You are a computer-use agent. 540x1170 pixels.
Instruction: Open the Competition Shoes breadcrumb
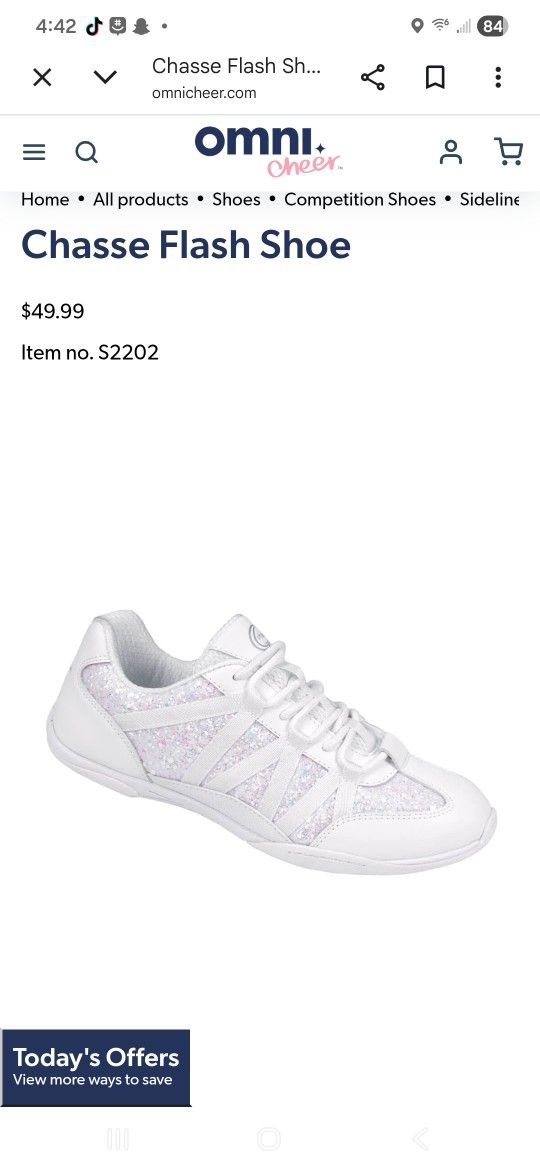coord(360,199)
